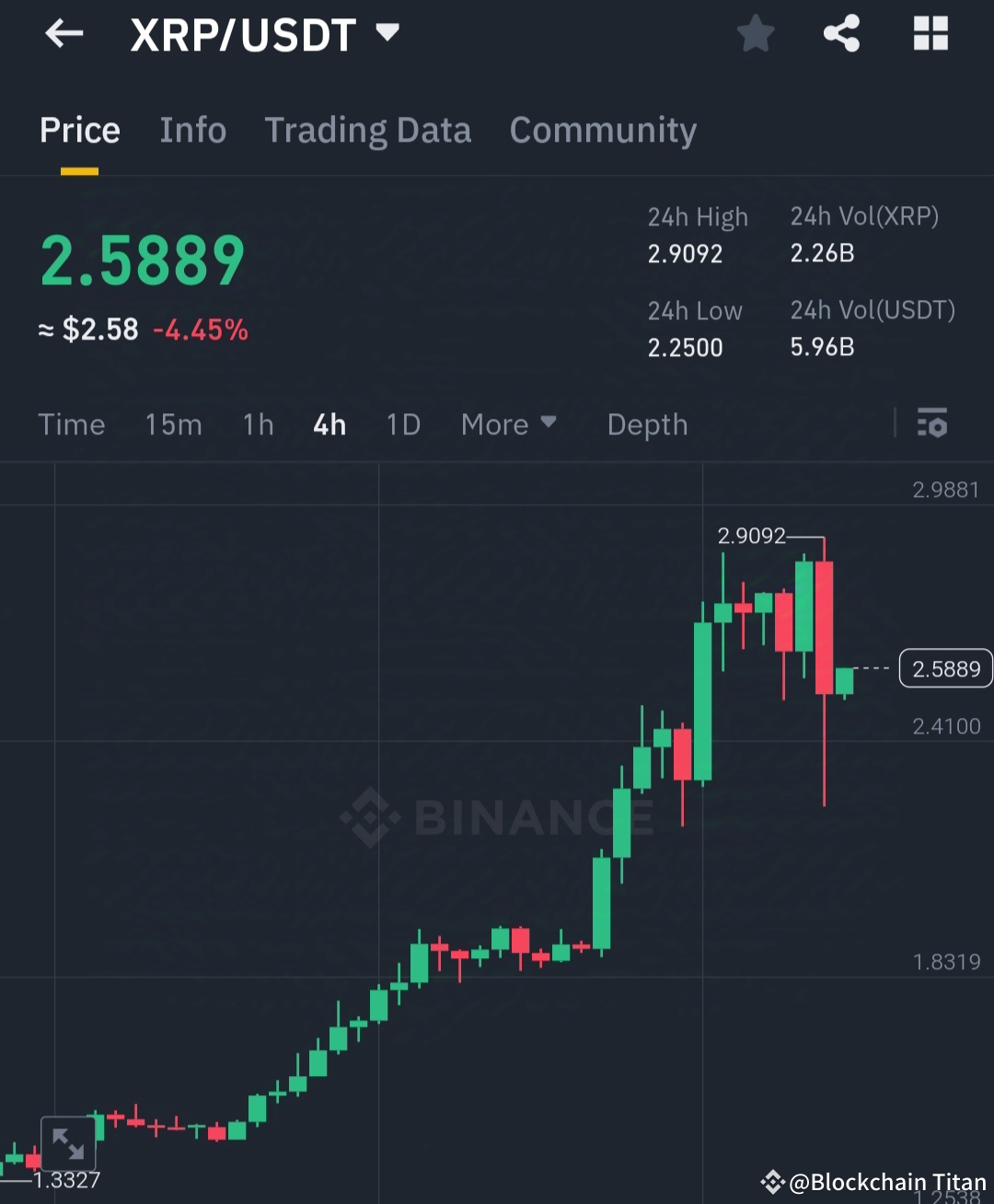Screen dimensions: 994x1204
Task: Expand the More timeframes dropdown
Action: [509, 424]
